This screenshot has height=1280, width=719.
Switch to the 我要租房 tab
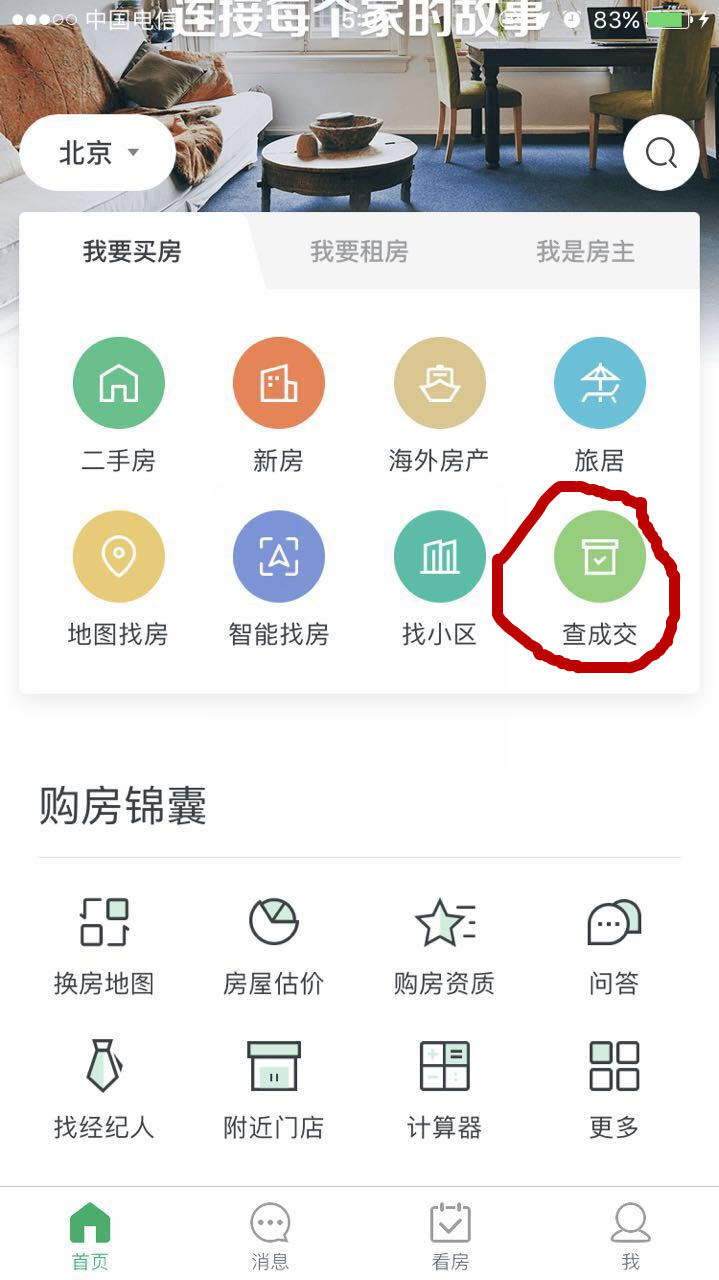coord(359,251)
